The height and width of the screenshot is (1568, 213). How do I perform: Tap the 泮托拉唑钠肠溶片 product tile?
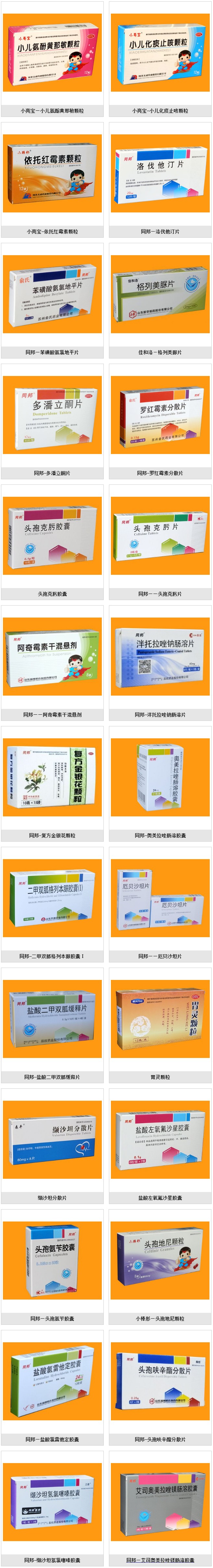pyautogui.click(x=160, y=657)
